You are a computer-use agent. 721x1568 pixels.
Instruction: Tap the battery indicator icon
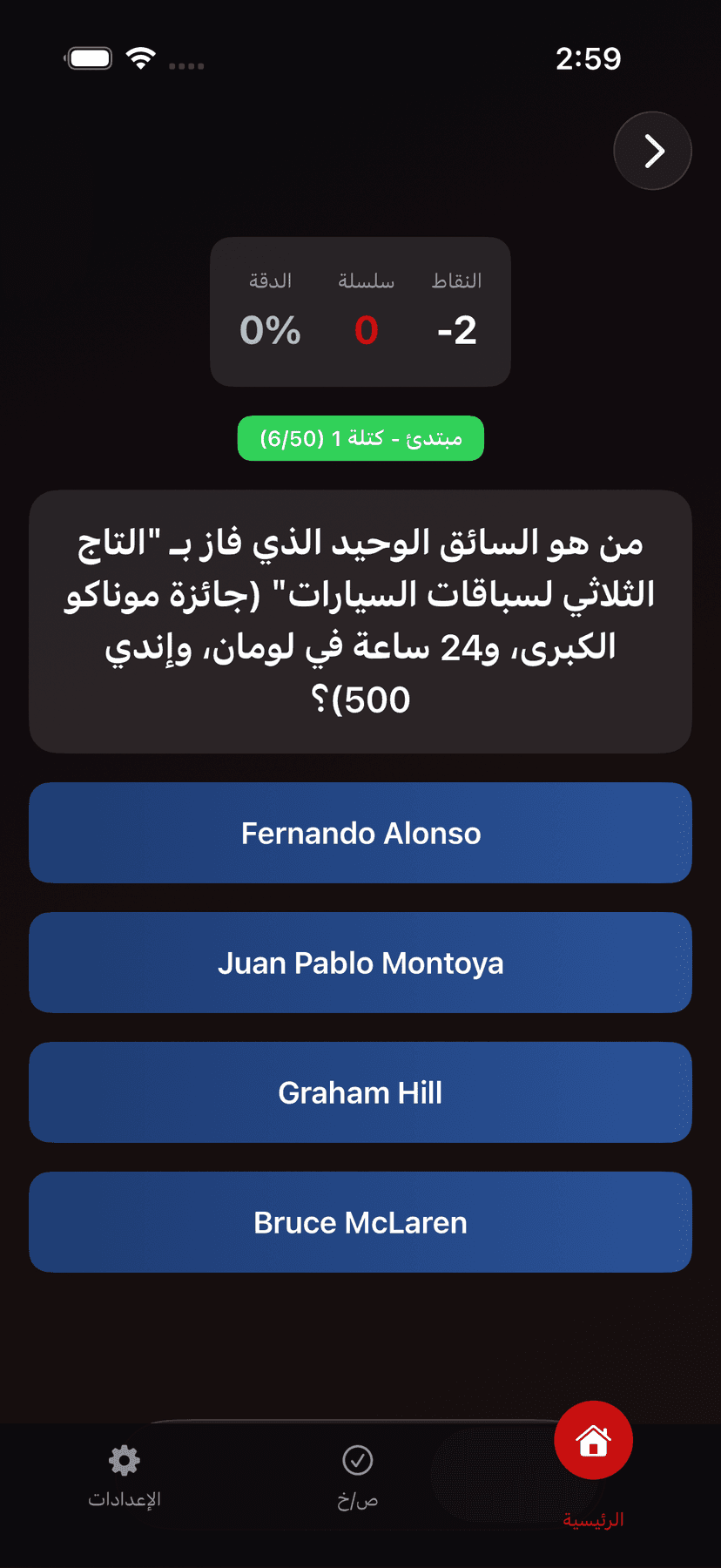point(88,56)
